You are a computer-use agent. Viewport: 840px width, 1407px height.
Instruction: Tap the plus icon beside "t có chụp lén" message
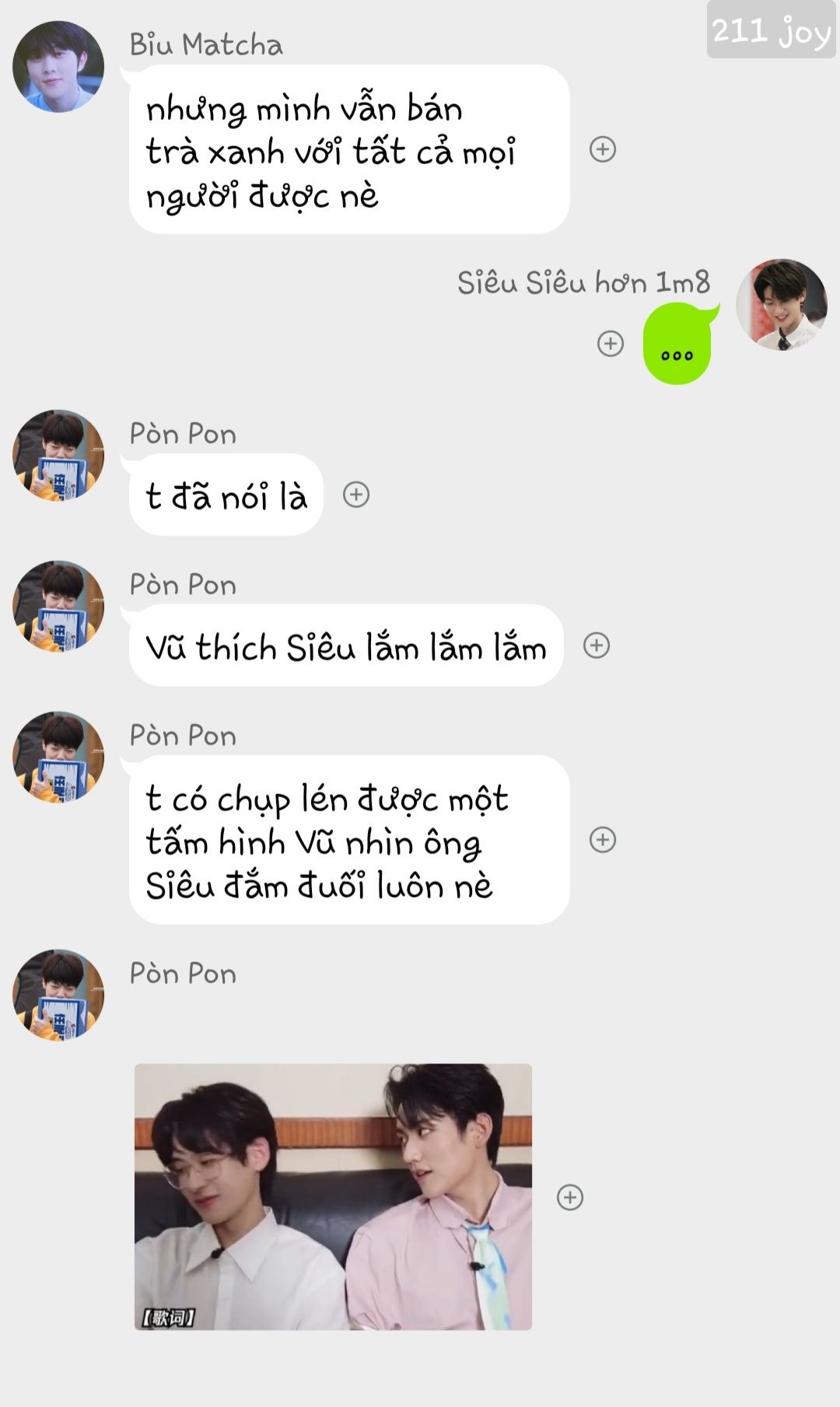point(603,840)
